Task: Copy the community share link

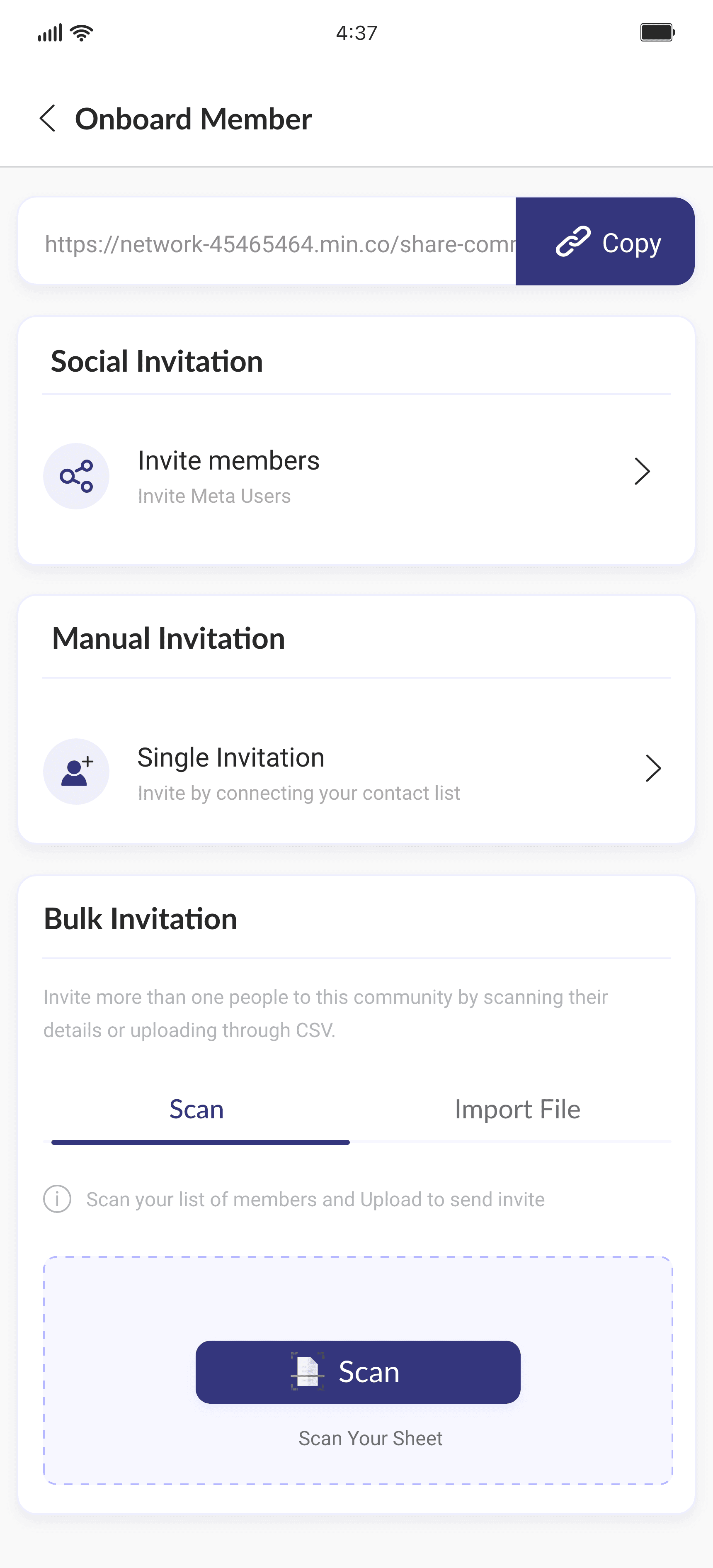Action: 605,242
